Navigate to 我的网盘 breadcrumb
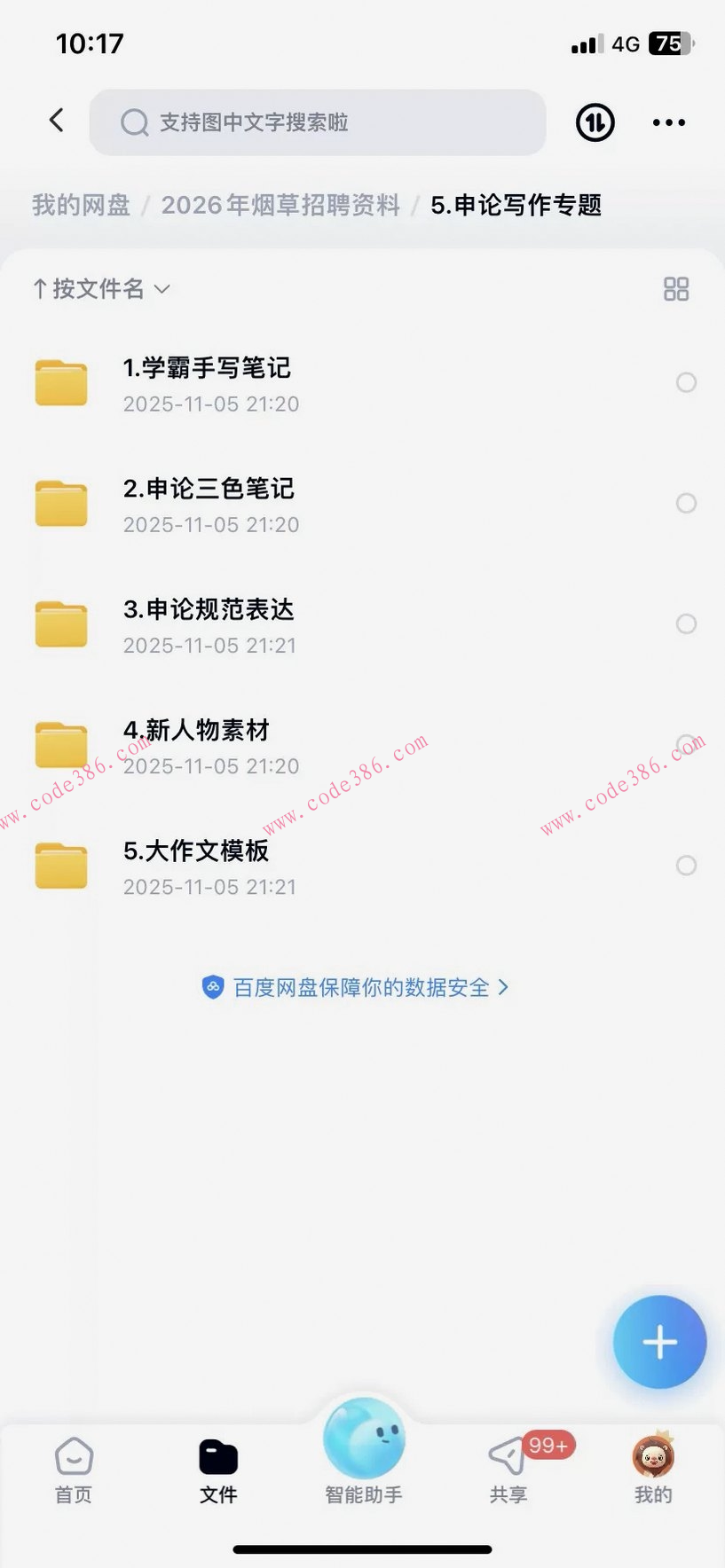Viewport: 725px width, 1568px height. click(80, 205)
